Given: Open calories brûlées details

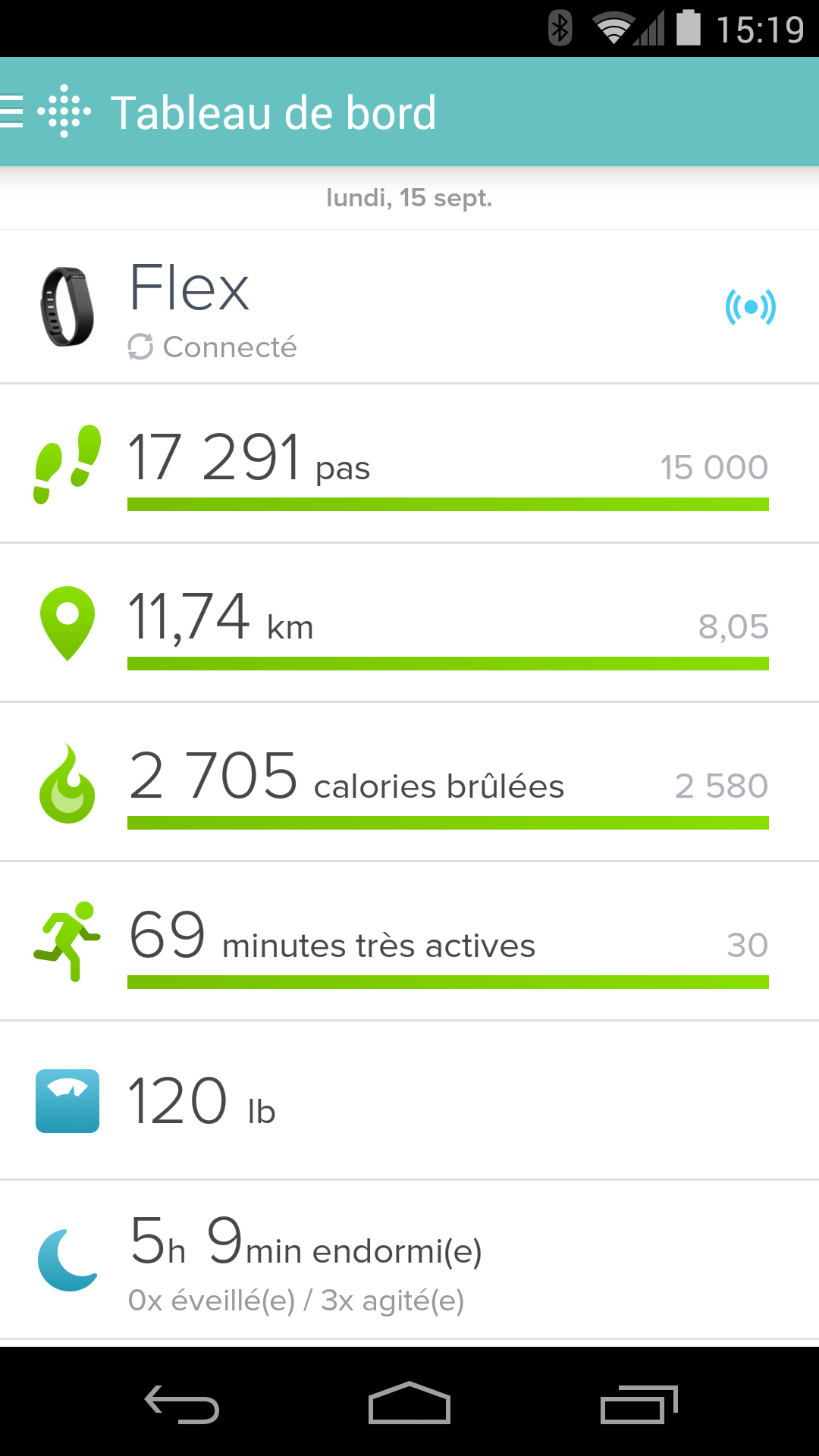Looking at the screenshot, I should point(409,783).
